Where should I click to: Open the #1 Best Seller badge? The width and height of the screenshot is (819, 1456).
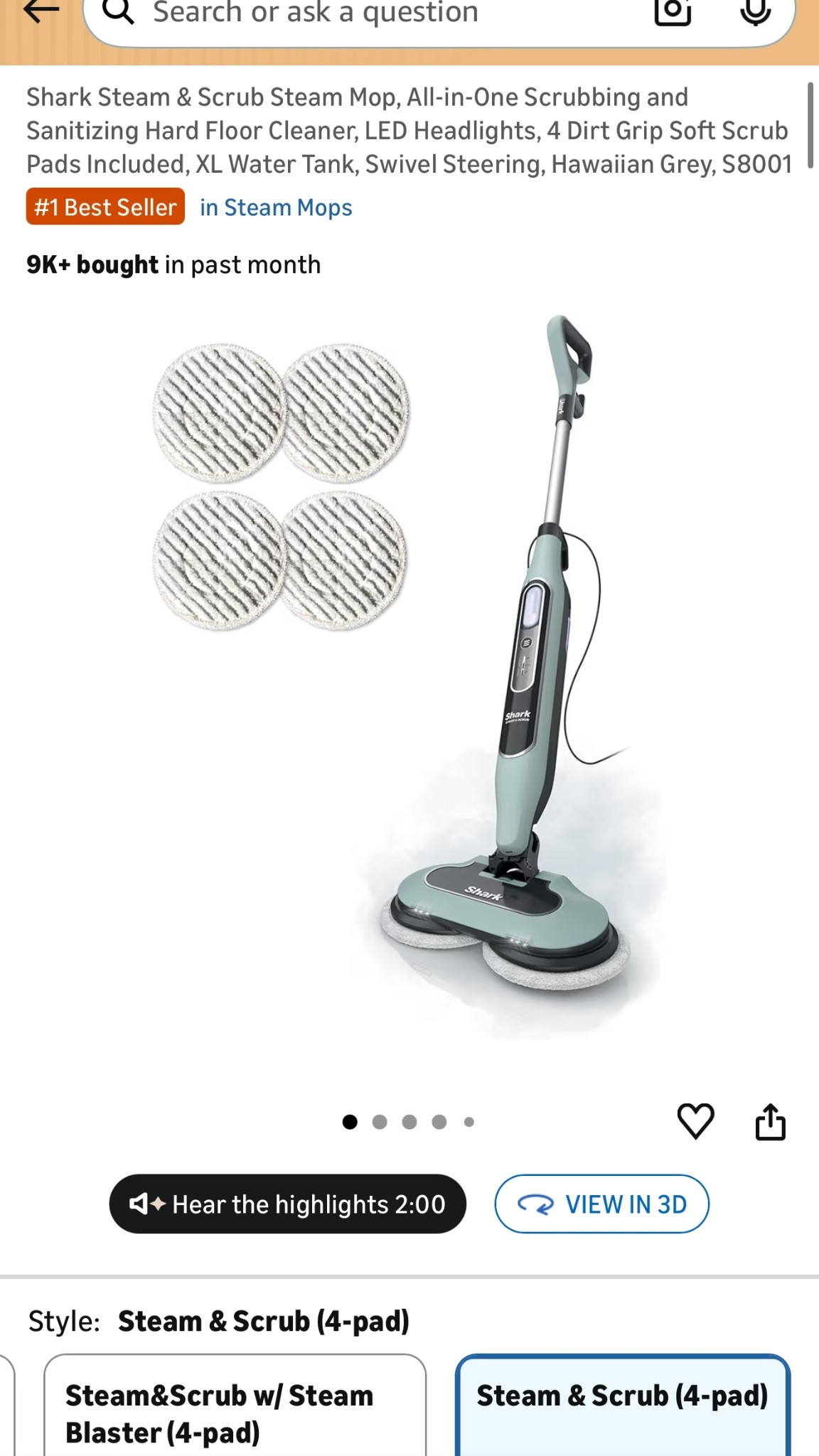(105, 207)
